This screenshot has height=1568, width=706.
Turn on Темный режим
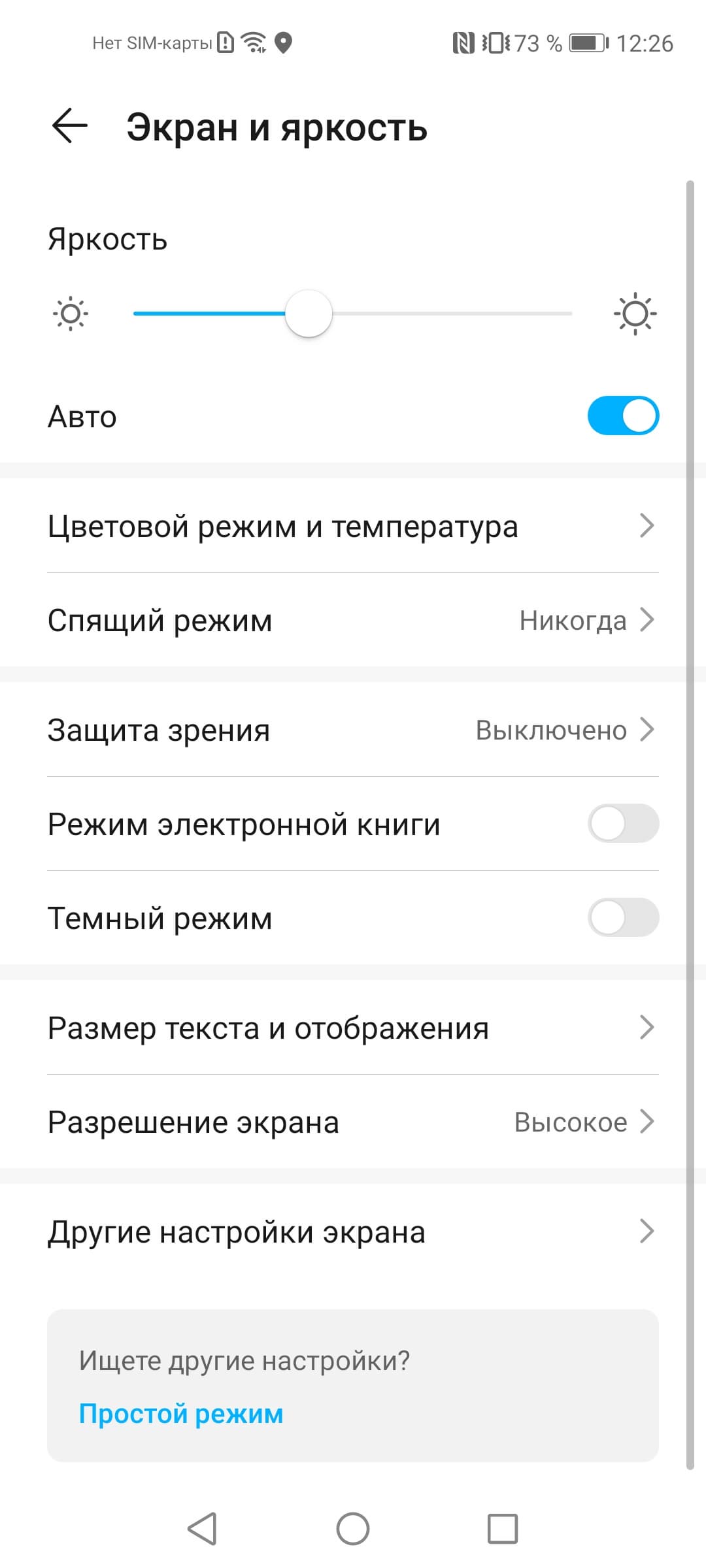pos(622,917)
